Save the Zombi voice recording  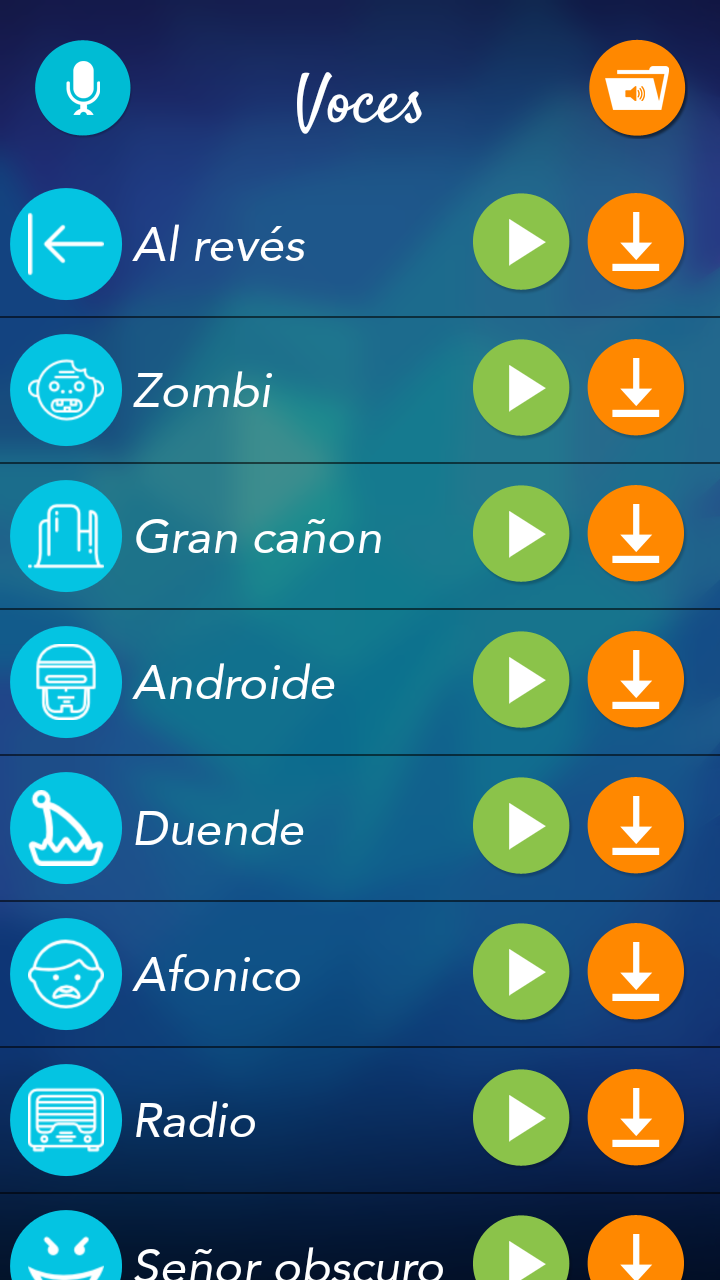636,388
